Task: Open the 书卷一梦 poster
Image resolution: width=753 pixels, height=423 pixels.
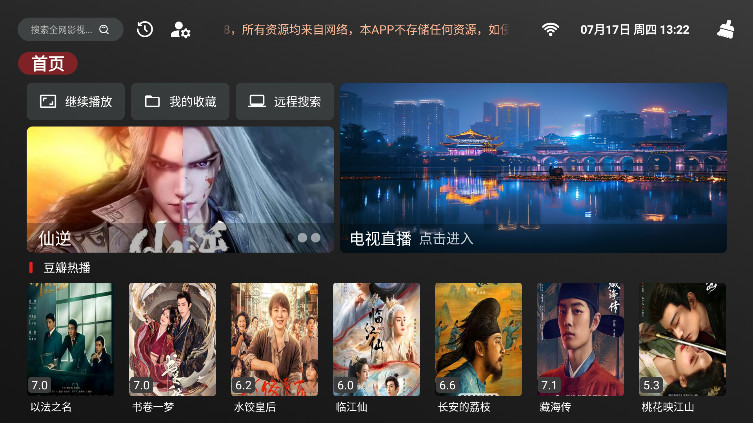Action: point(172,339)
